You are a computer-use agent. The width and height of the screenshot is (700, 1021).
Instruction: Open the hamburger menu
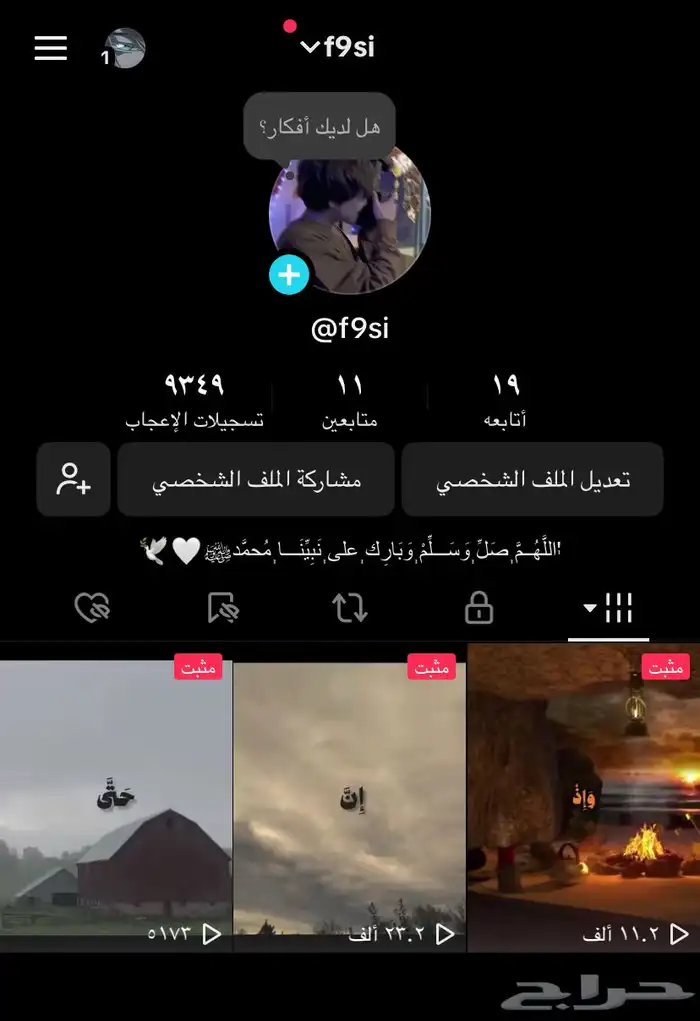pyautogui.click(x=51, y=48)
